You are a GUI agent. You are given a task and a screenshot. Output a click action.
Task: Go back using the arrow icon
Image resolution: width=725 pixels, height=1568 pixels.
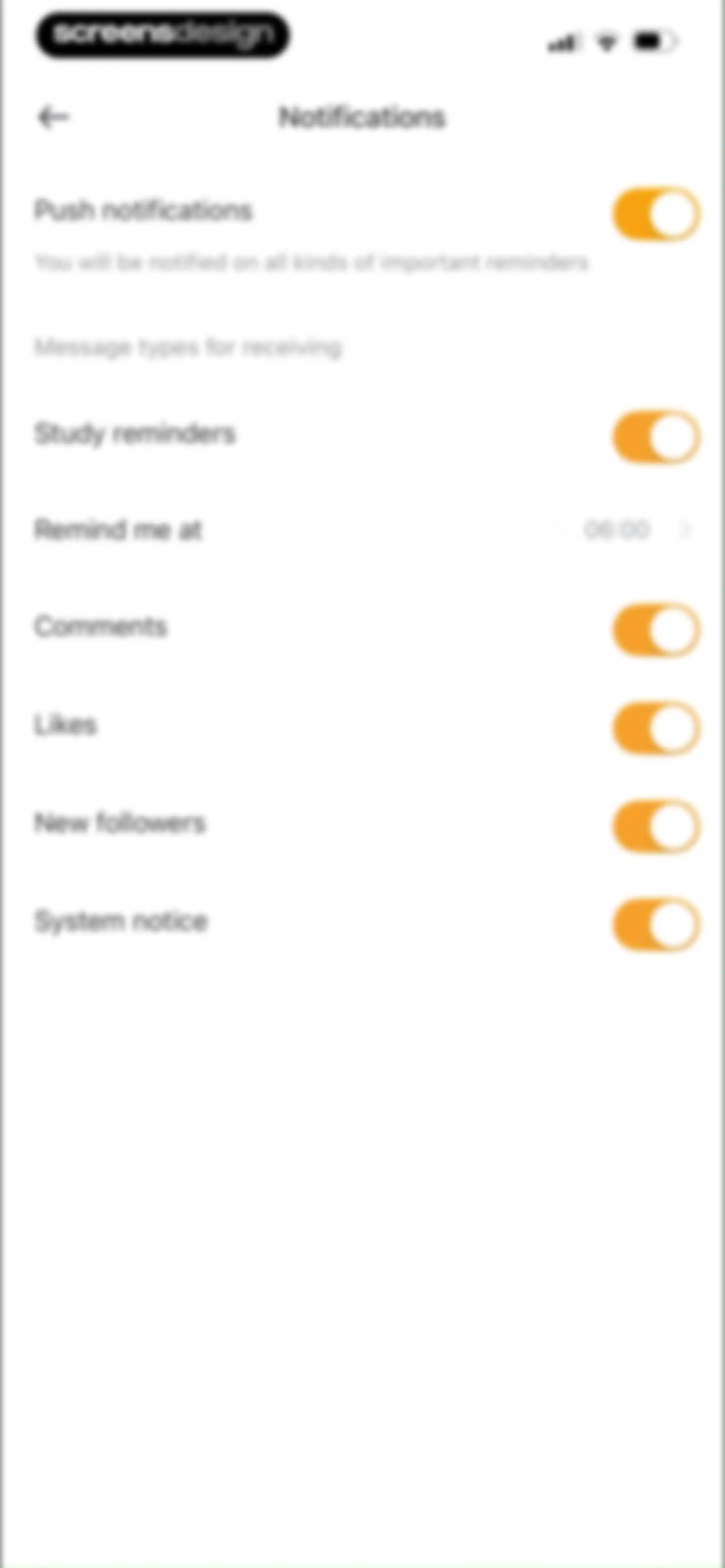pyautogui.click(x=54, y=117)
